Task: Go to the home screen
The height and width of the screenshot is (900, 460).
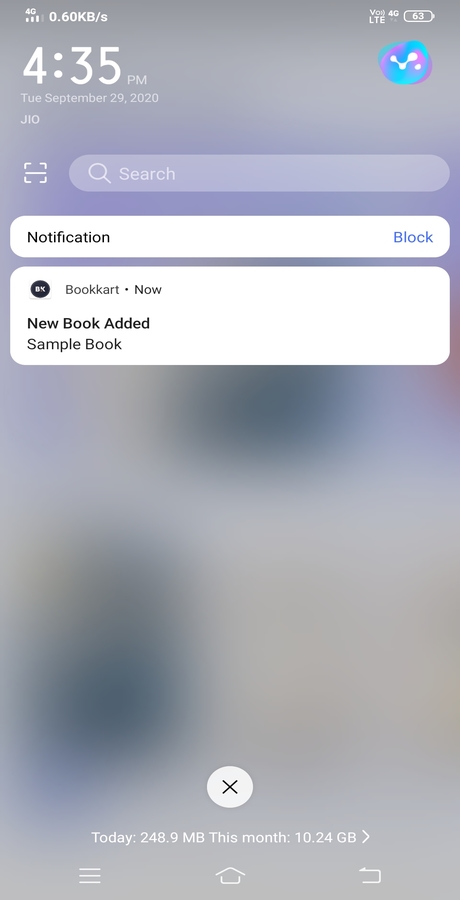Action: click(230, 875)
